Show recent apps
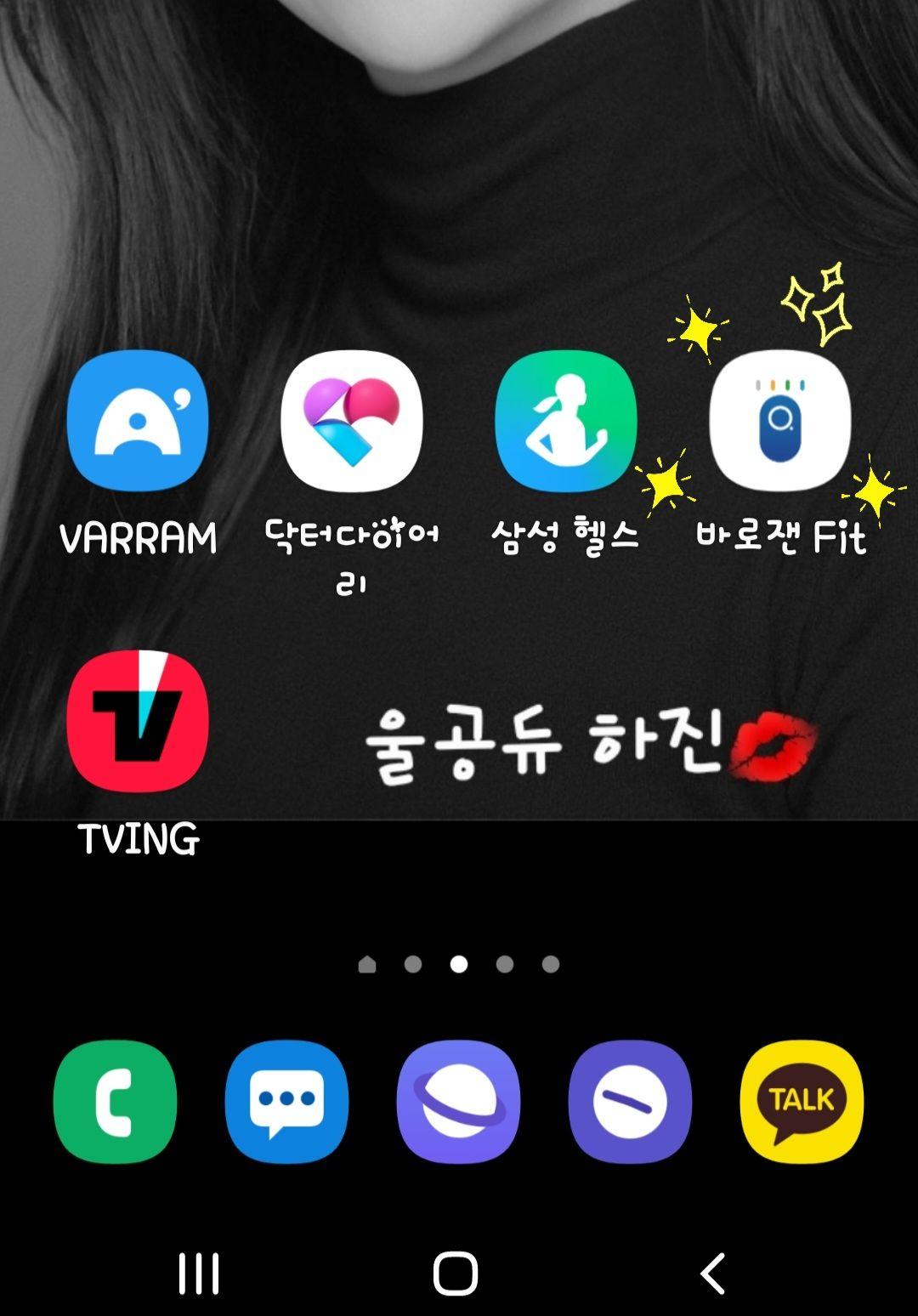This screenshot has height=1316, width=918. [x=199, y=1273]
